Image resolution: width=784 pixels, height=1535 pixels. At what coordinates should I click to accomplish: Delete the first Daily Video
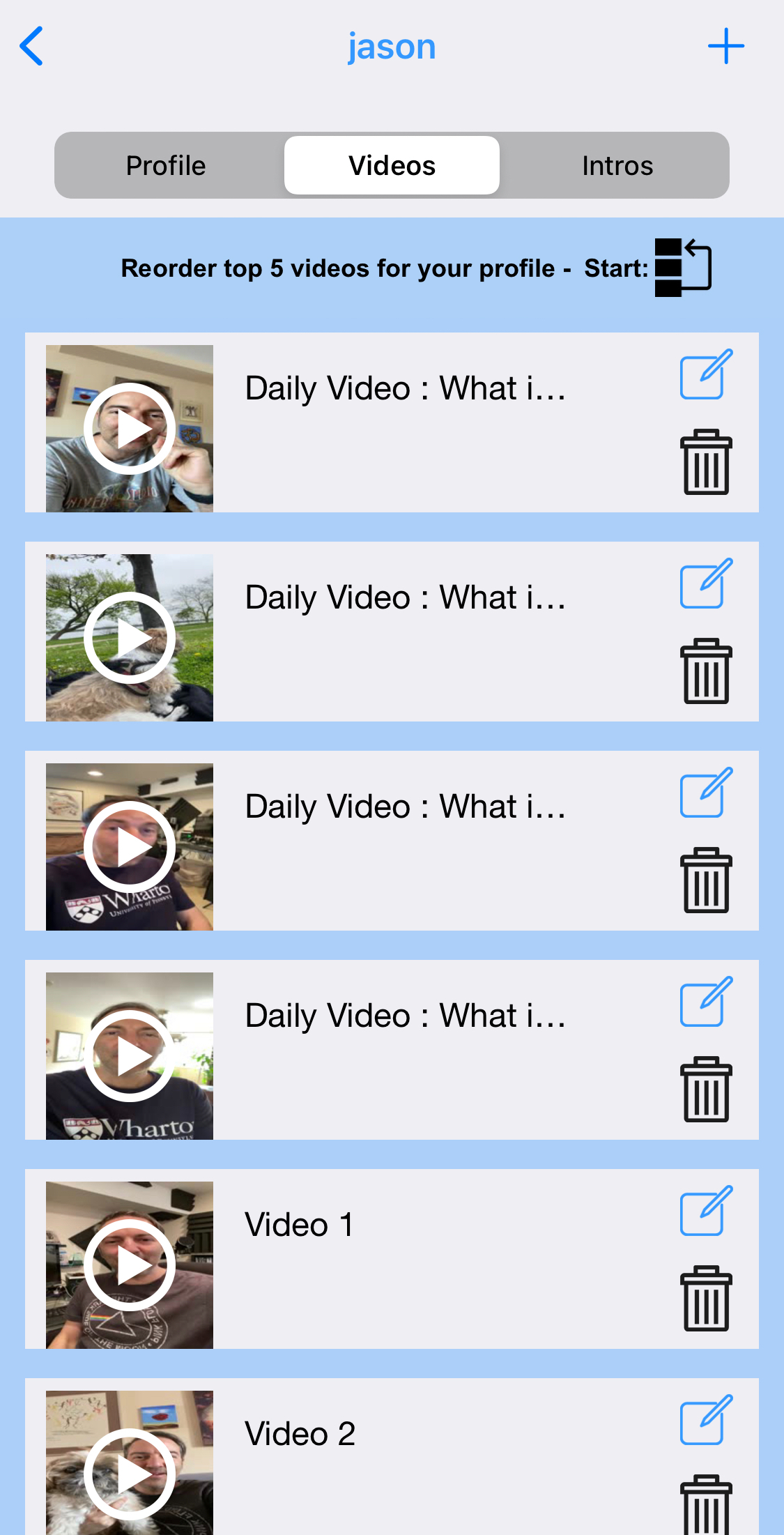click(706, 462)
